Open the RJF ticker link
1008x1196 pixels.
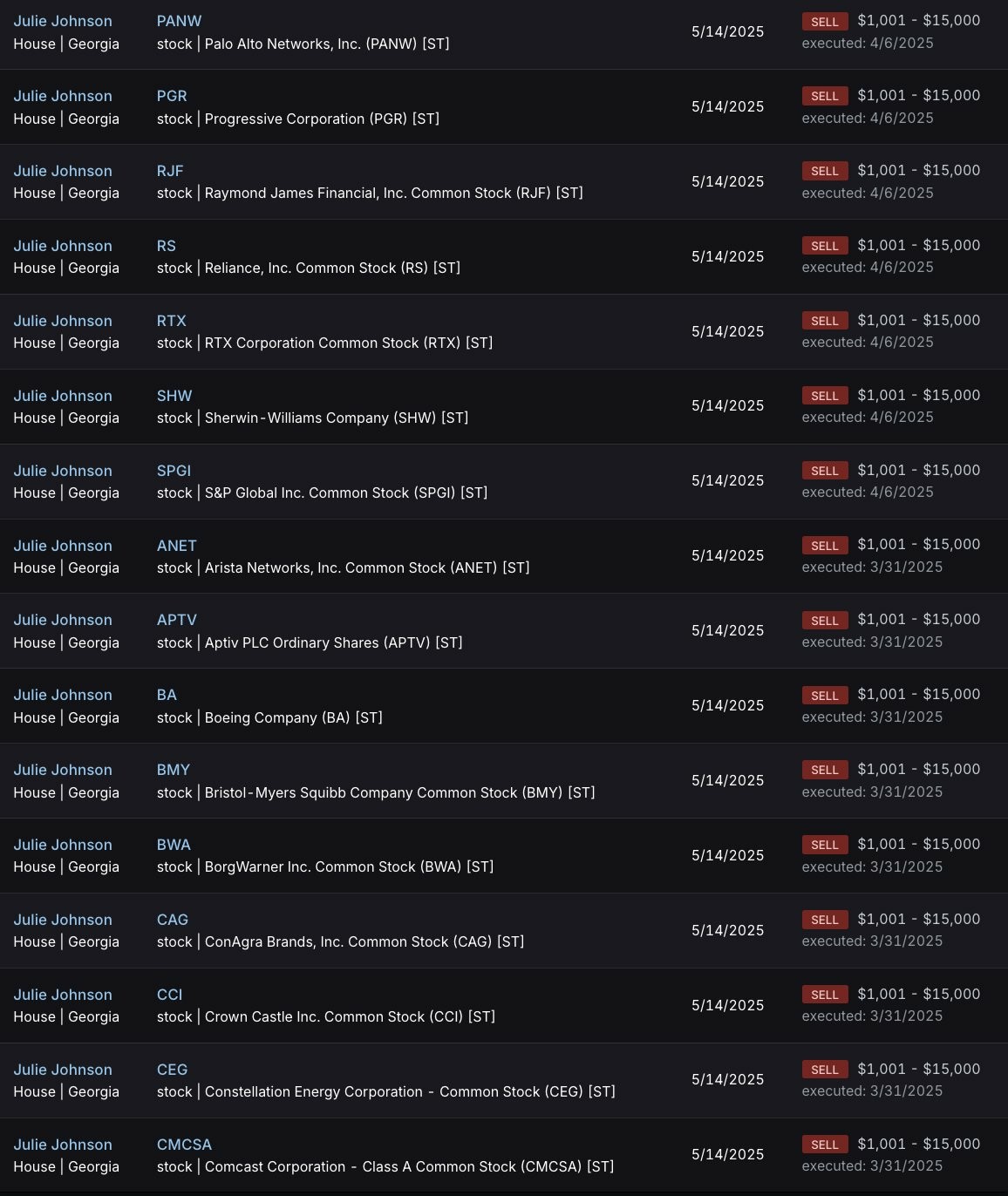point(170,171)
